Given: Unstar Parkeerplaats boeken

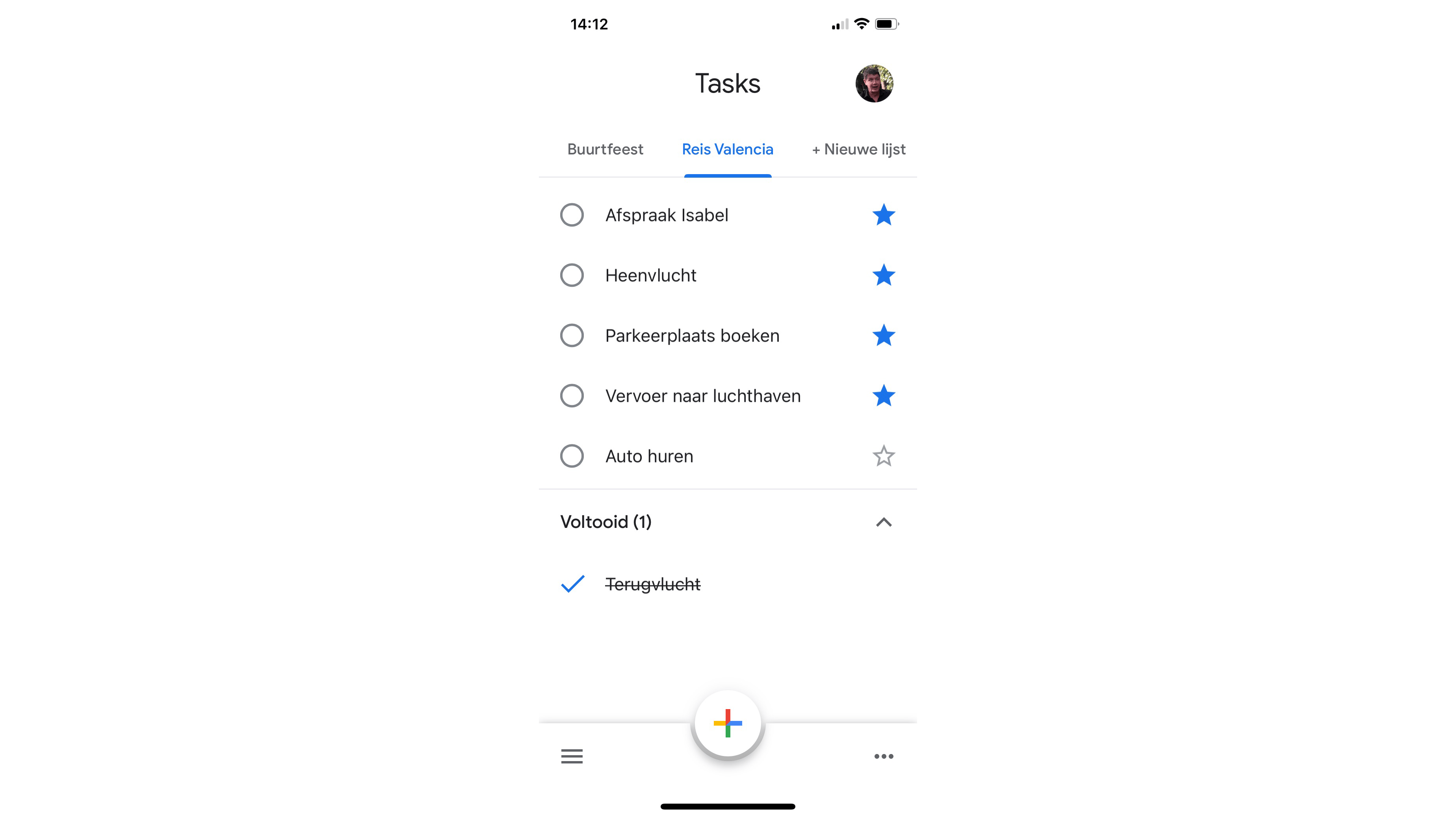Looking at the screenshot, I should click(x=884, y=336).
